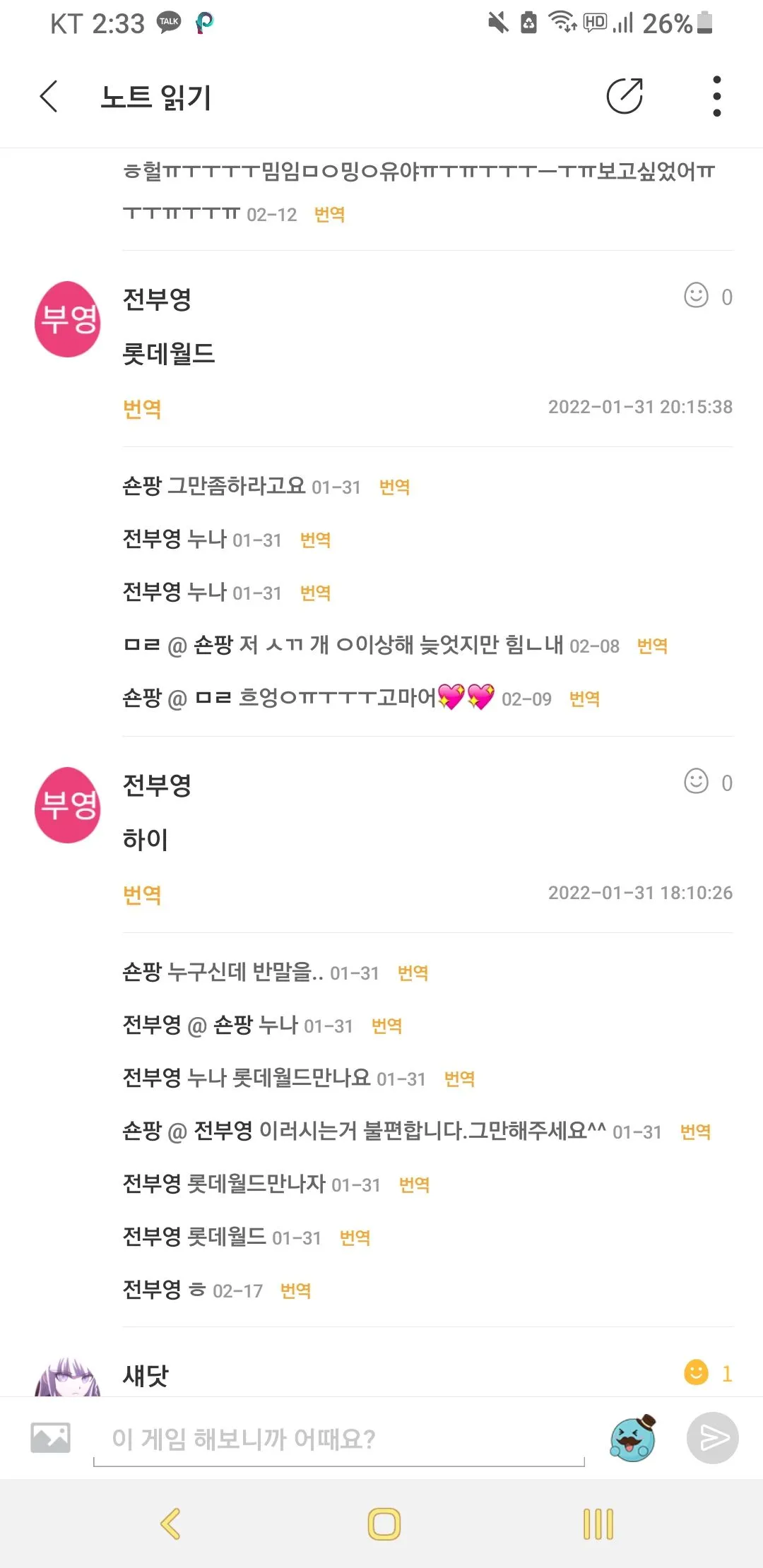Open the sticker picker

point(633,1438)
